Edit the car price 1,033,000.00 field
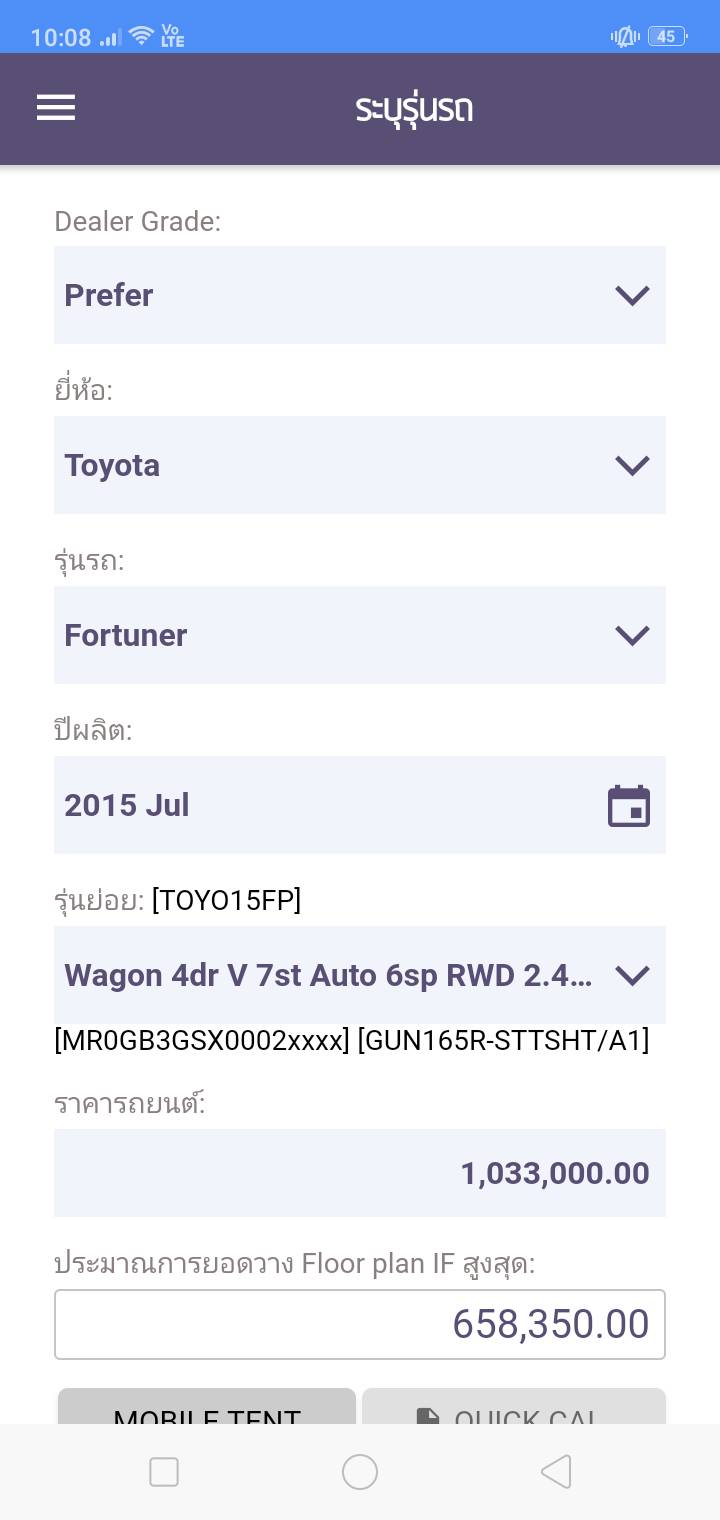Viewport: 720px width, 1520px height. tap(359, 1173)
